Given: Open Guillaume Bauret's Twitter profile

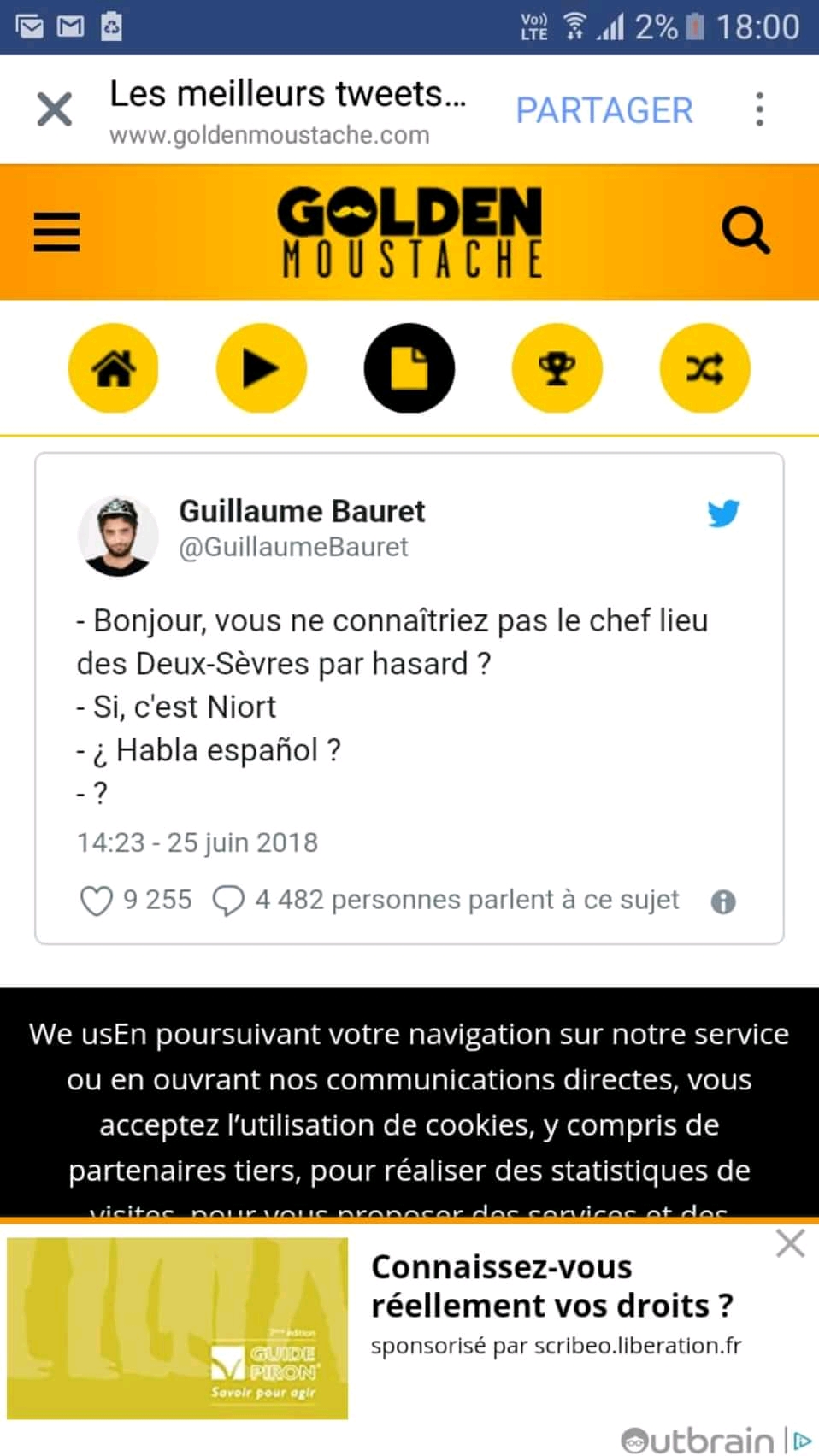Looking at the screenshot, I should click(x=301, y=511).
